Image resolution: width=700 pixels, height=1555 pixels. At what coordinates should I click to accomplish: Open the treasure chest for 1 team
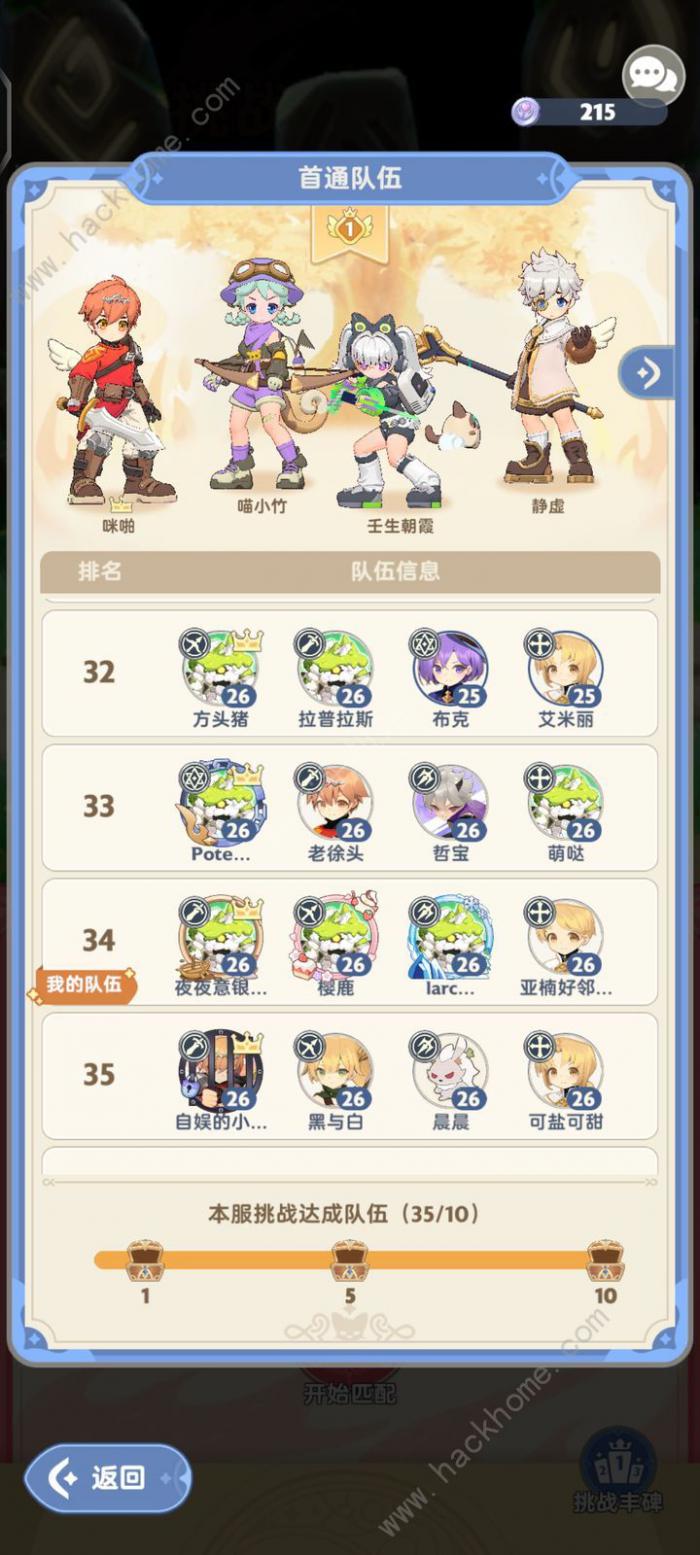145,1260
